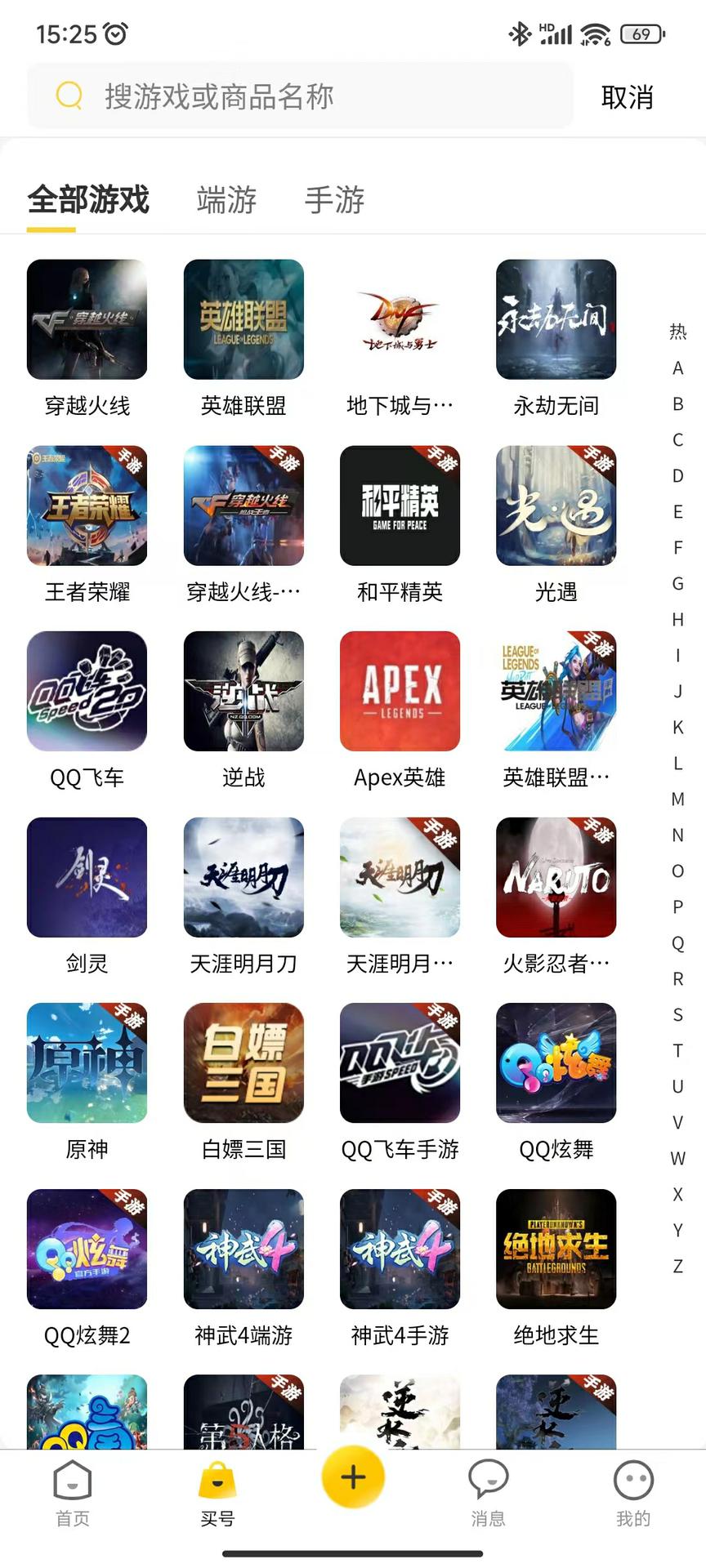The width and height of the screenshot is (706, 1568).
Task: Select letter A in alphabet sidebar
Action: click(x=677, y=369)
